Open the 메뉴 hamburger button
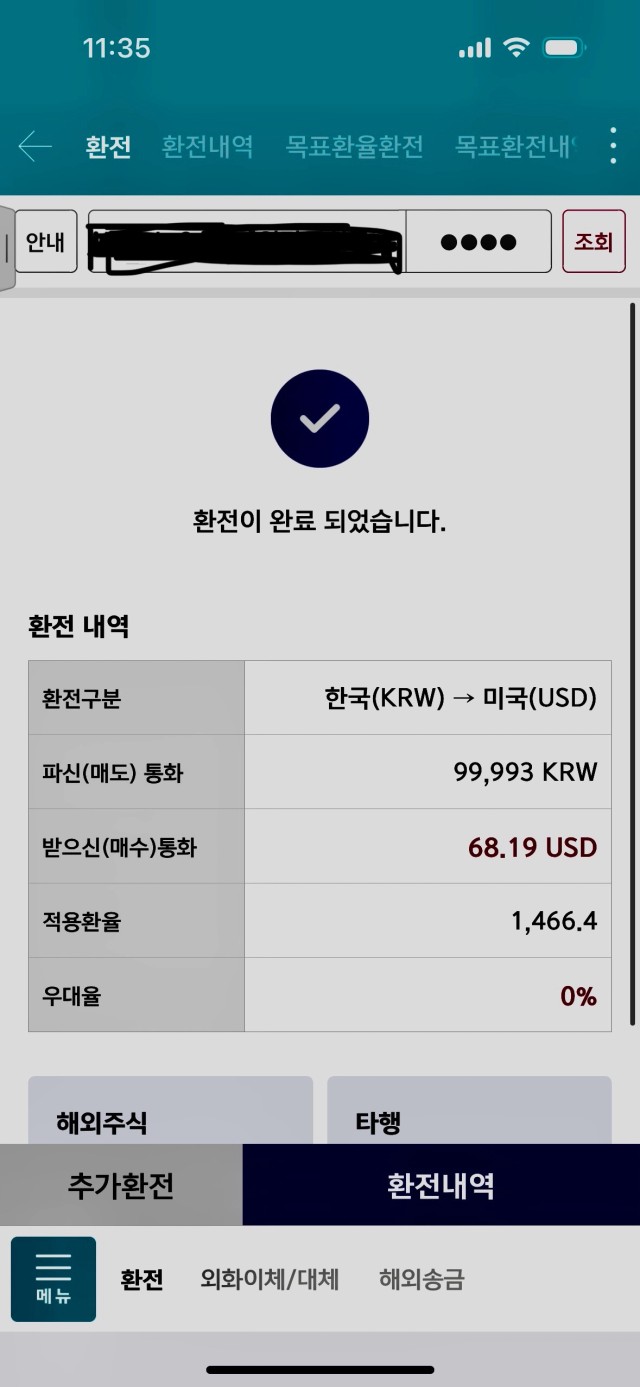This screenshot has height=1387, width=640. [x=53, y=1279]
